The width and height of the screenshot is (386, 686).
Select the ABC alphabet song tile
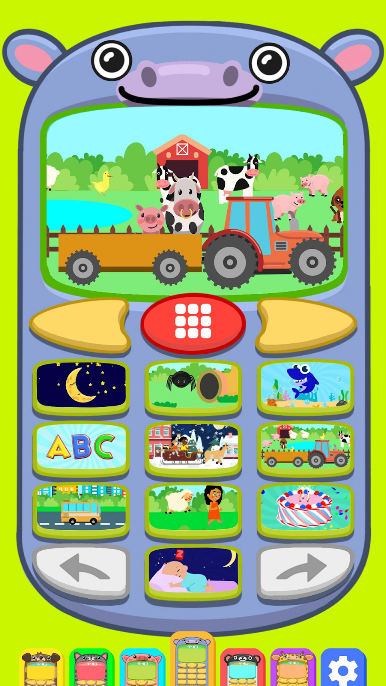81,448
